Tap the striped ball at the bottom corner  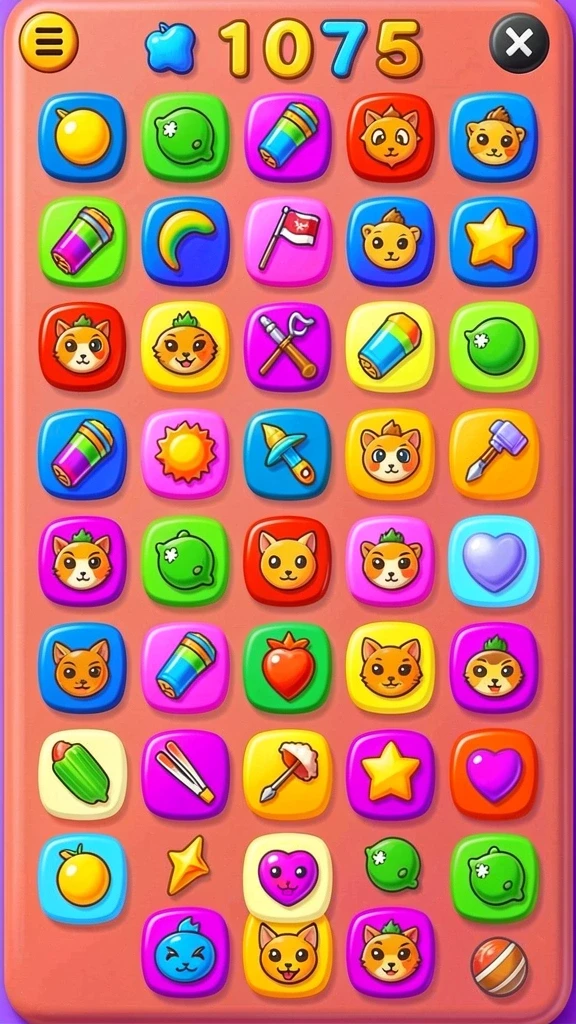(499, 966)
